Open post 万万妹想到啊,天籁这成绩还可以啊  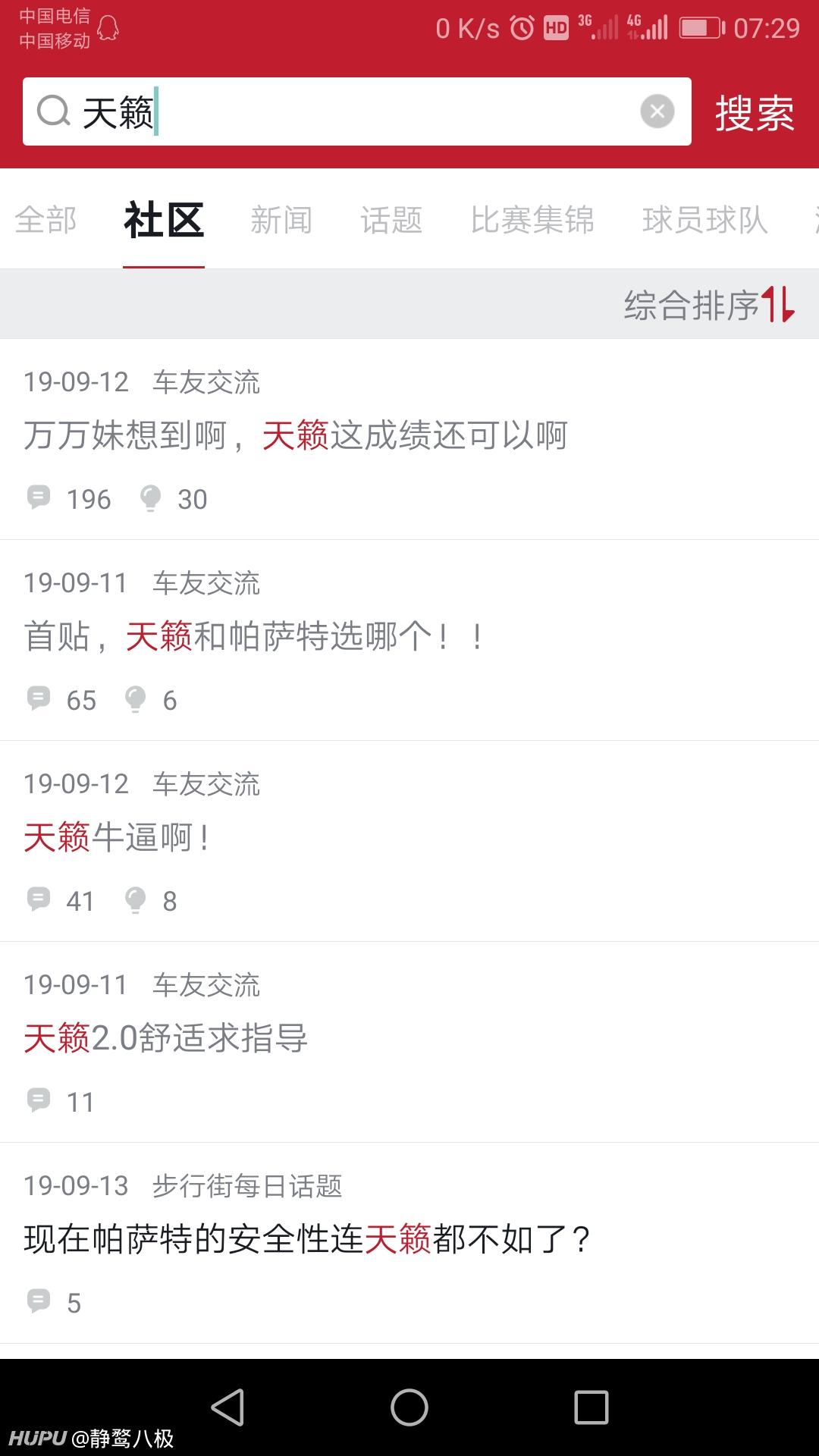pyautogui.click(x=409, y=439)
